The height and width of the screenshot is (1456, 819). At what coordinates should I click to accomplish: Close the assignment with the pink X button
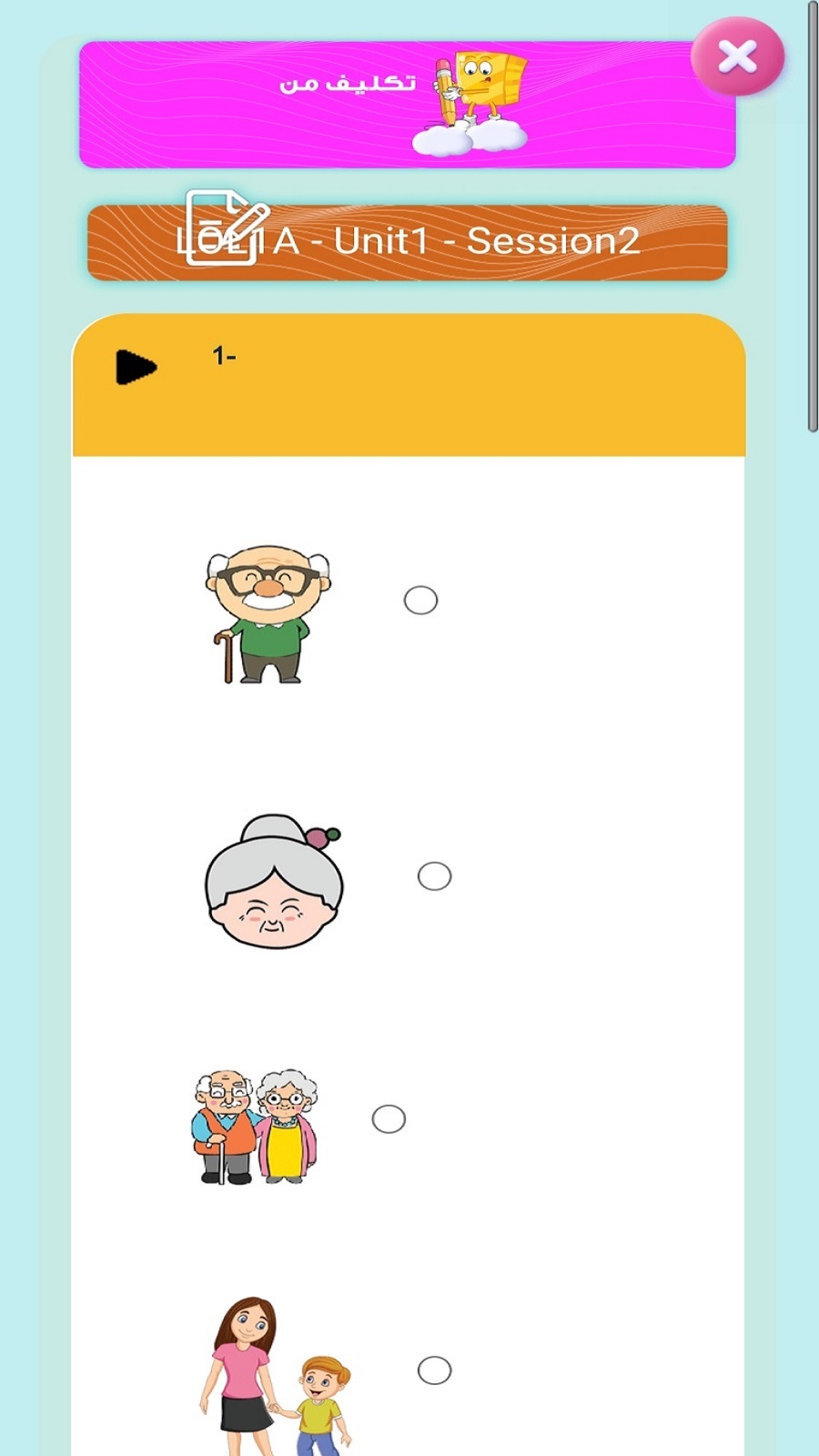pyautogui.click(x=737, y=56)
